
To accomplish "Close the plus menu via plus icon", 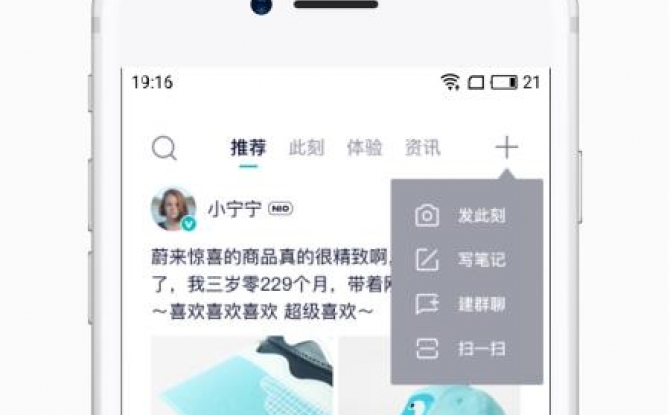I will [507, 148].
